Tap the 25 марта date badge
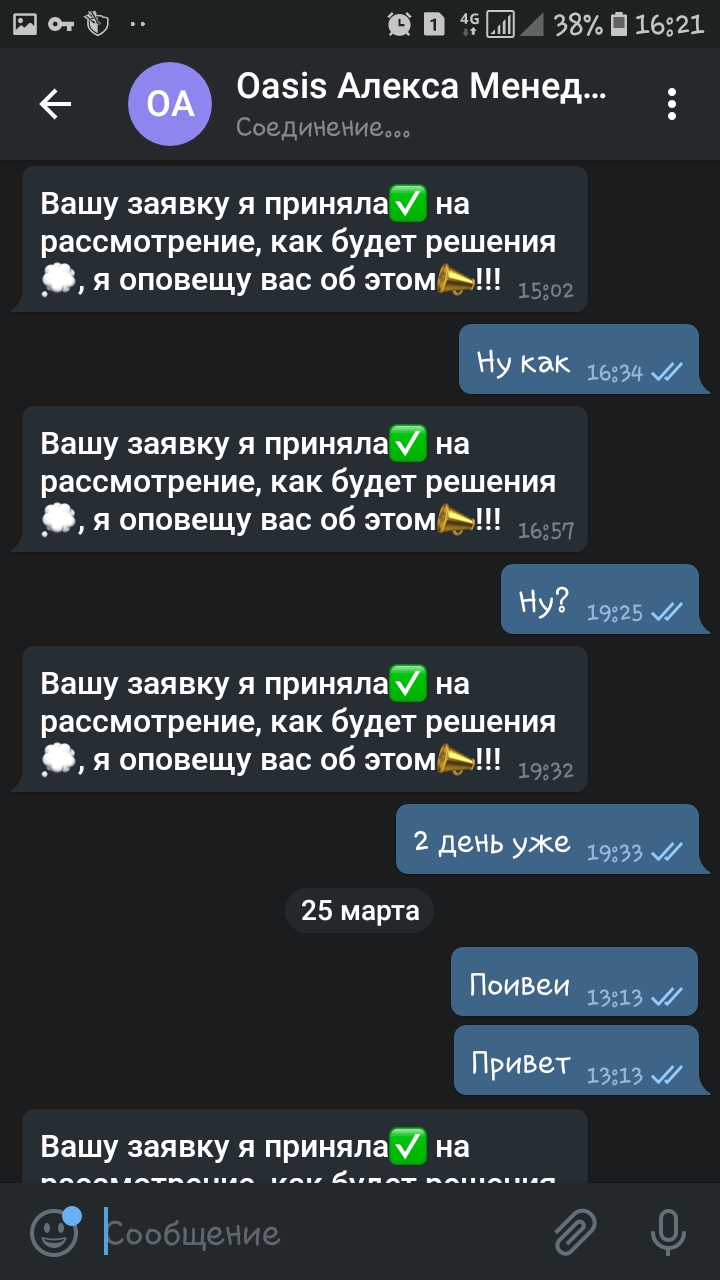This screenshot has width=720, height=1280. 360,910
